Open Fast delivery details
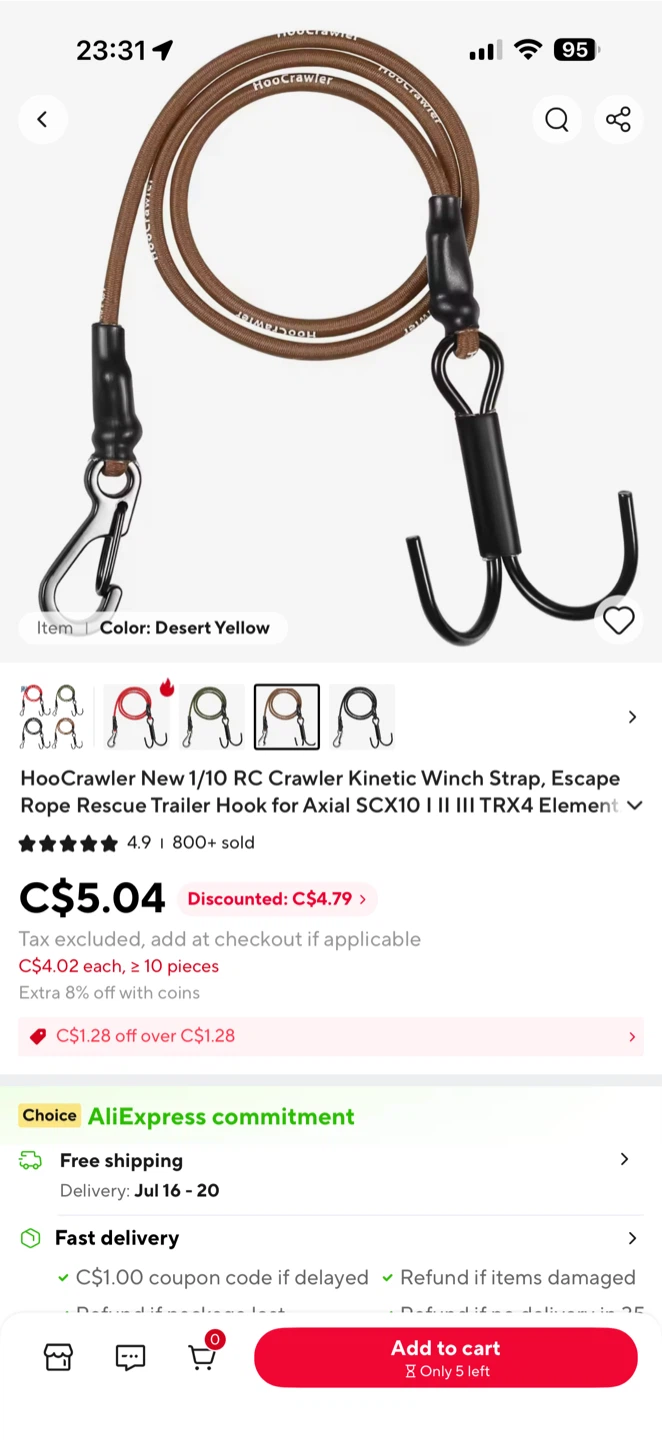 [x=331, y=1238]
